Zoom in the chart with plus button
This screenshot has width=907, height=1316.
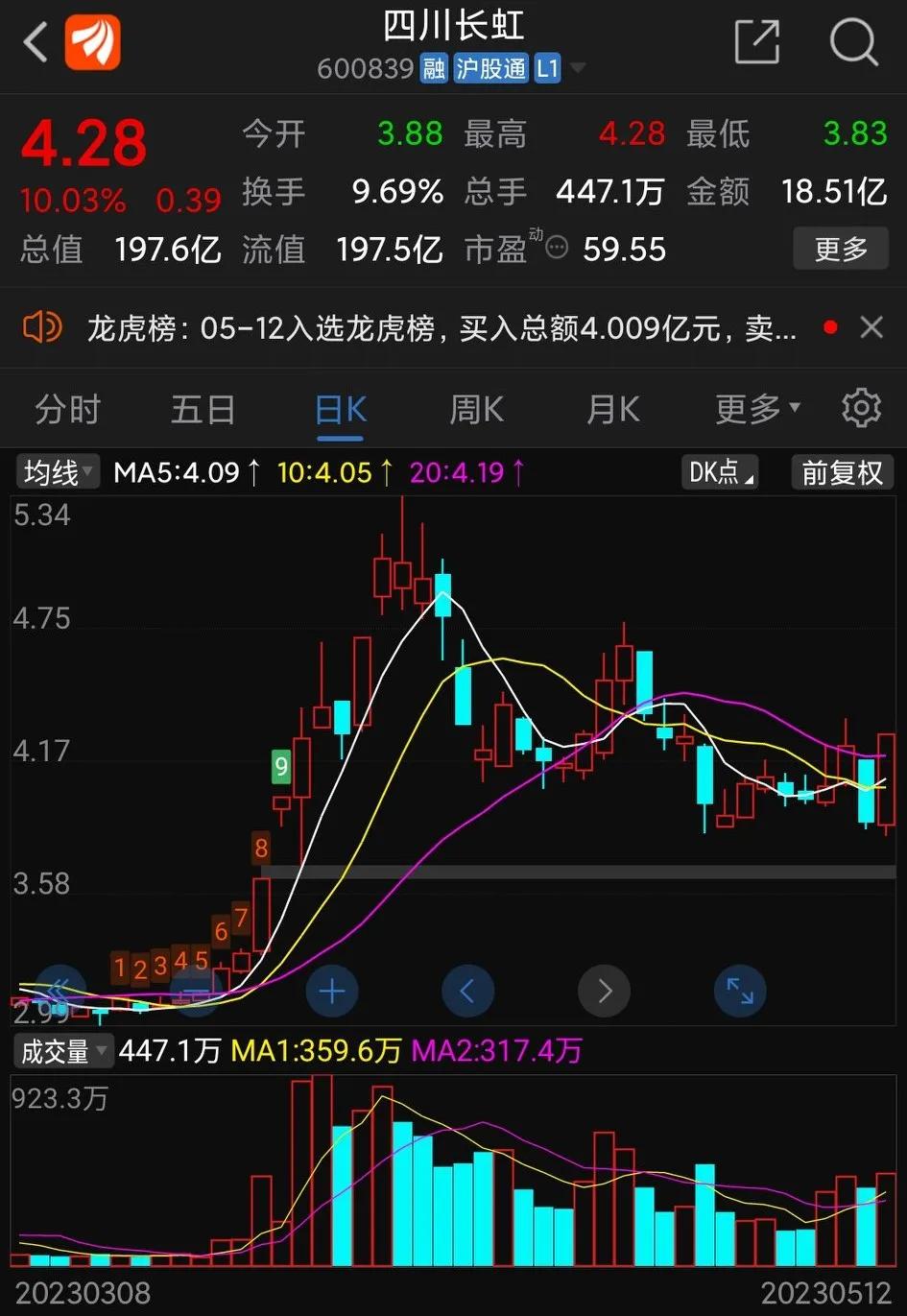[332, 991]
